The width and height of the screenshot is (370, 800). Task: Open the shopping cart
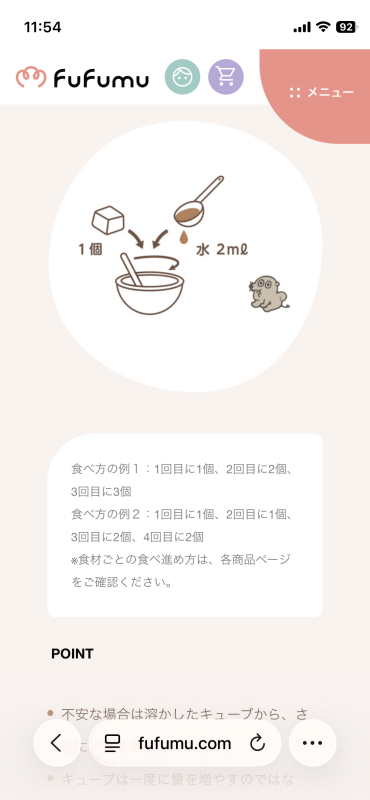click(x=226, y=77)
